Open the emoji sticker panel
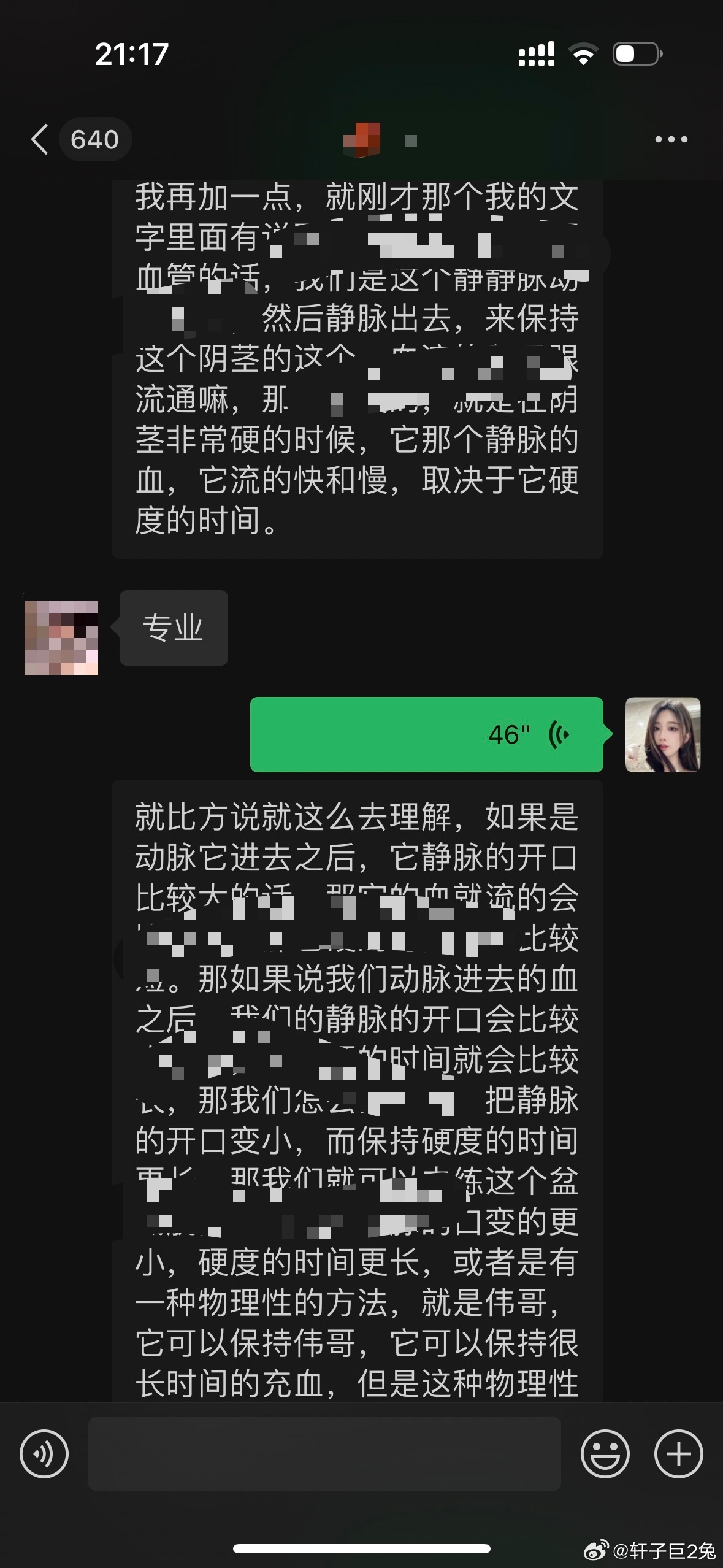Screen dimensions: 723x1568 [x=605, y=1453]
